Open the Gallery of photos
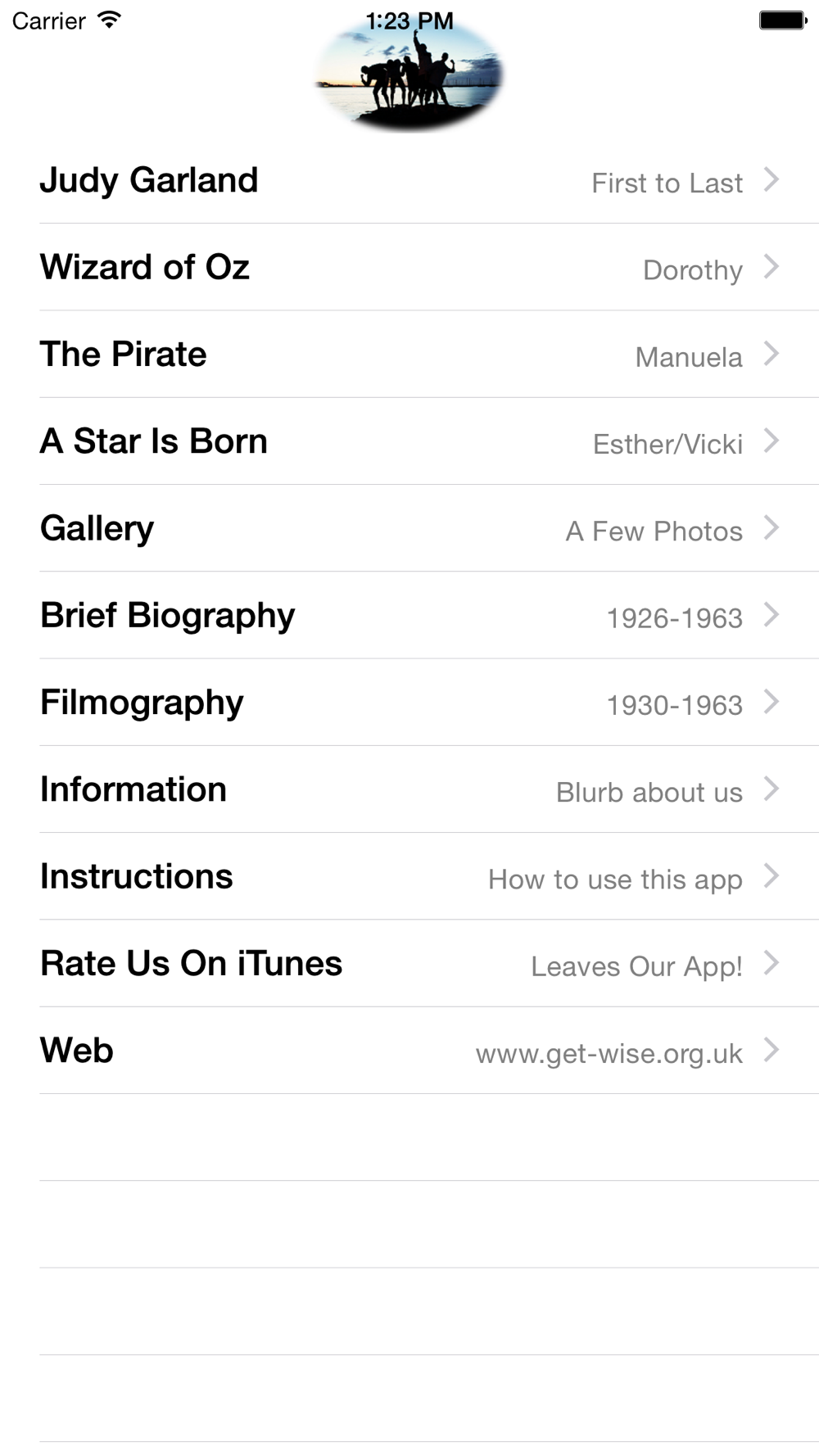The width and height of the screenshot is (819, 1456). pyautogui.click(x=409, y=528)
